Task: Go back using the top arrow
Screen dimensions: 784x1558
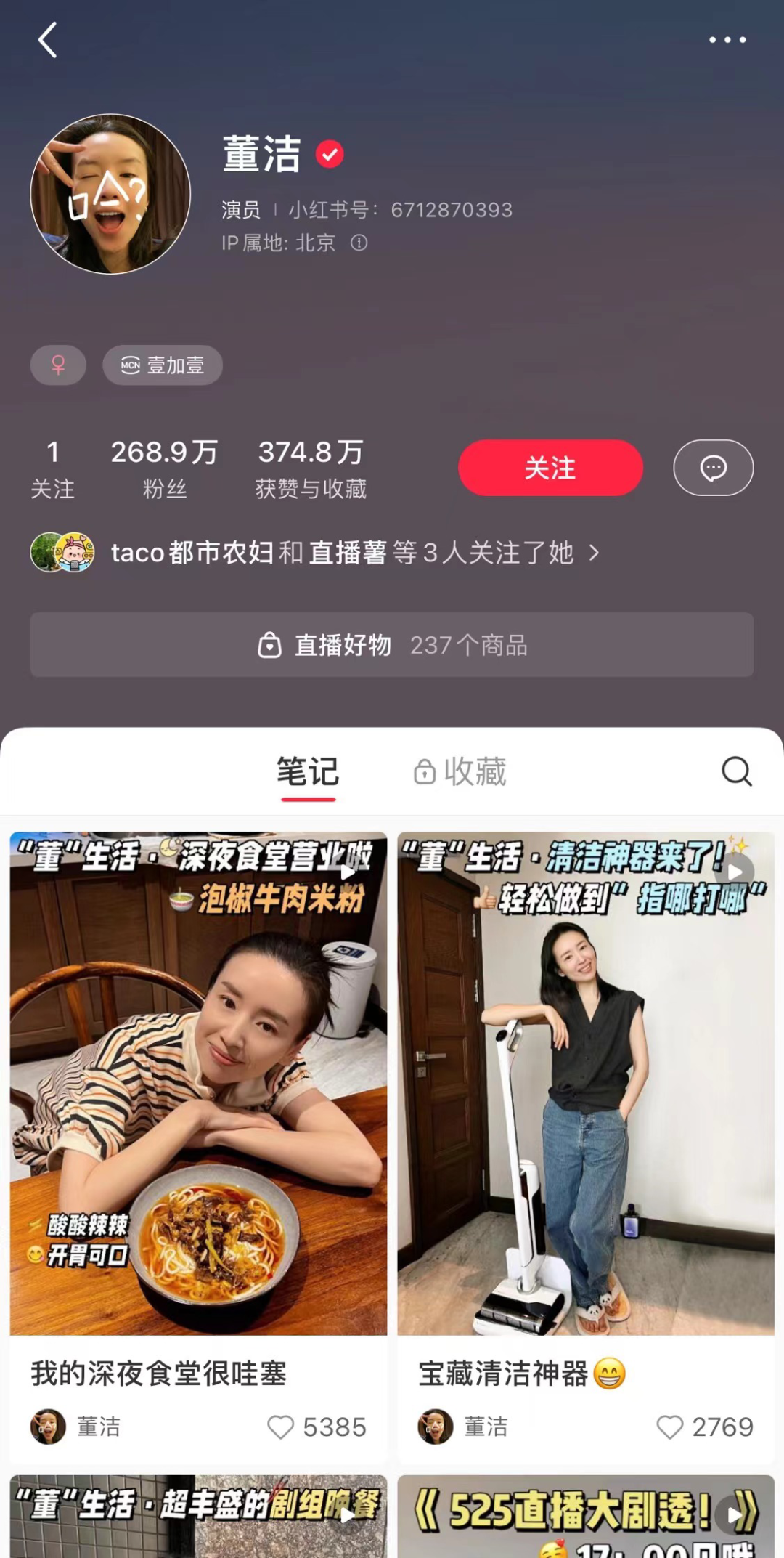Action: pyautogui.click(x=48, y=40)
